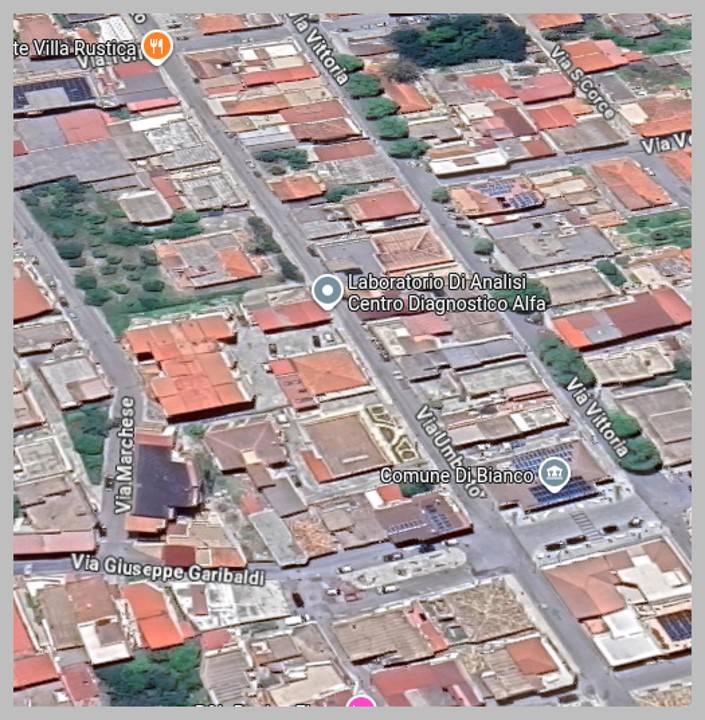The width and height of the screenshot is (705, 720).
Task: Open the Villa Rustica restaurant marker
Action: pos(156,45)
